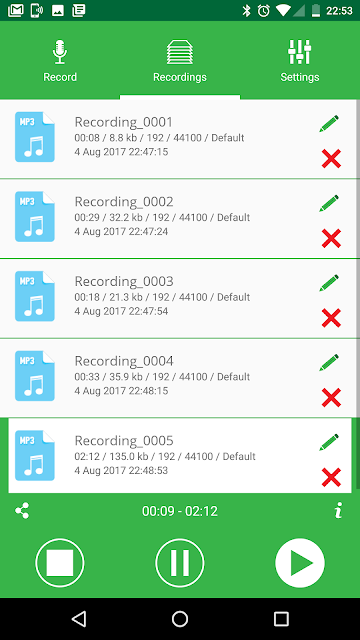Share the current recording

(22, 511)
